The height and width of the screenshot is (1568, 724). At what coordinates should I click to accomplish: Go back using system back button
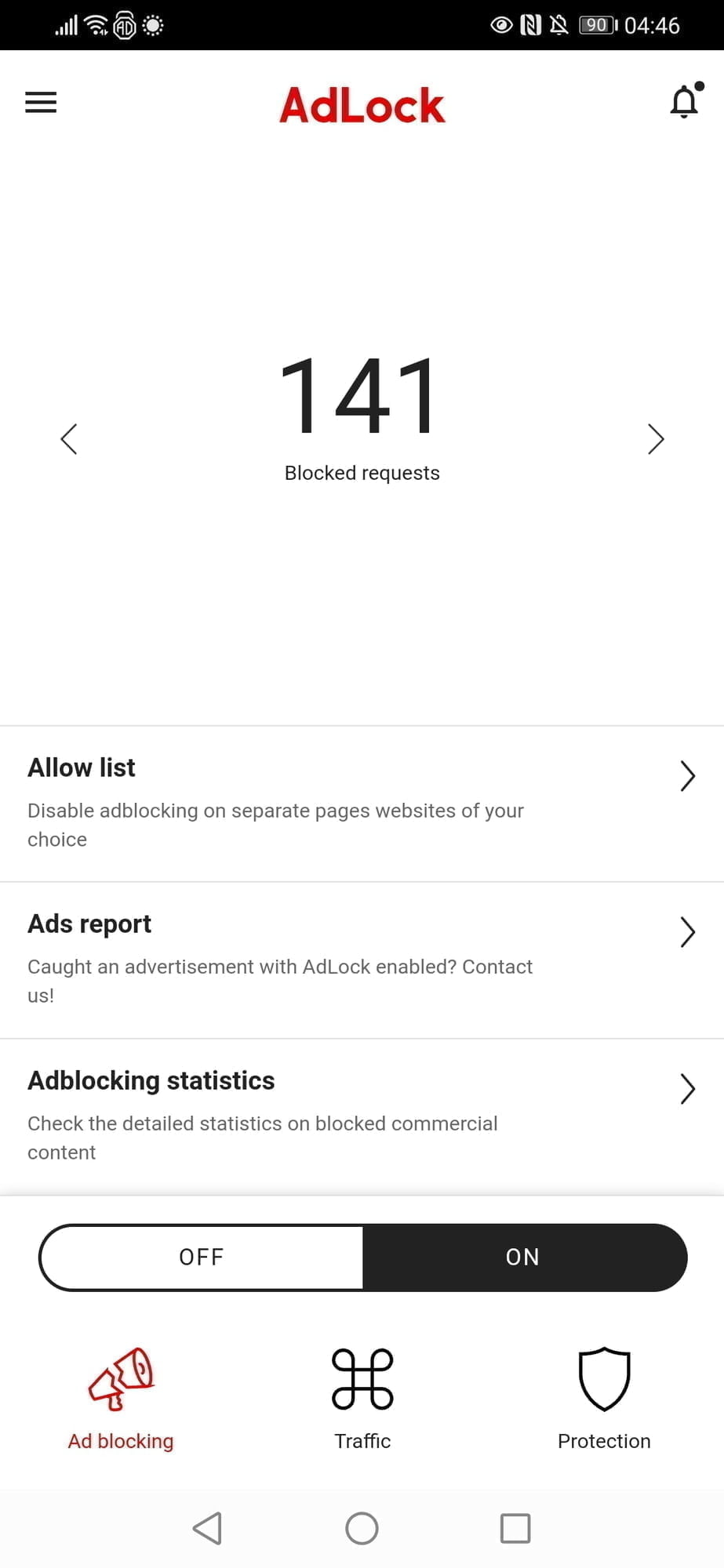click(208, 1528)
